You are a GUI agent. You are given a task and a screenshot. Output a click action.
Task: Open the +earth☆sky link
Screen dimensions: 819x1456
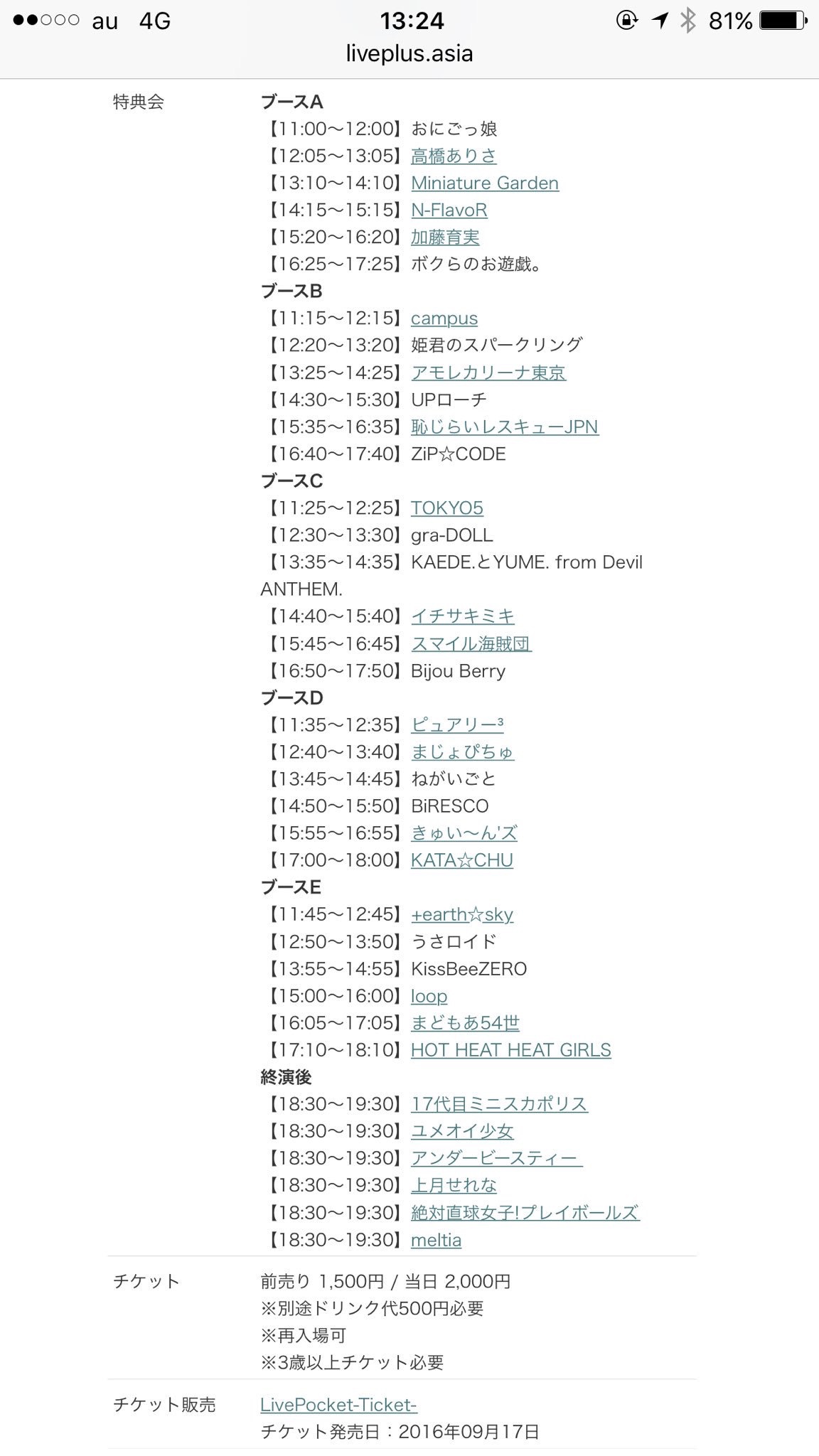[x=462, y=914]
